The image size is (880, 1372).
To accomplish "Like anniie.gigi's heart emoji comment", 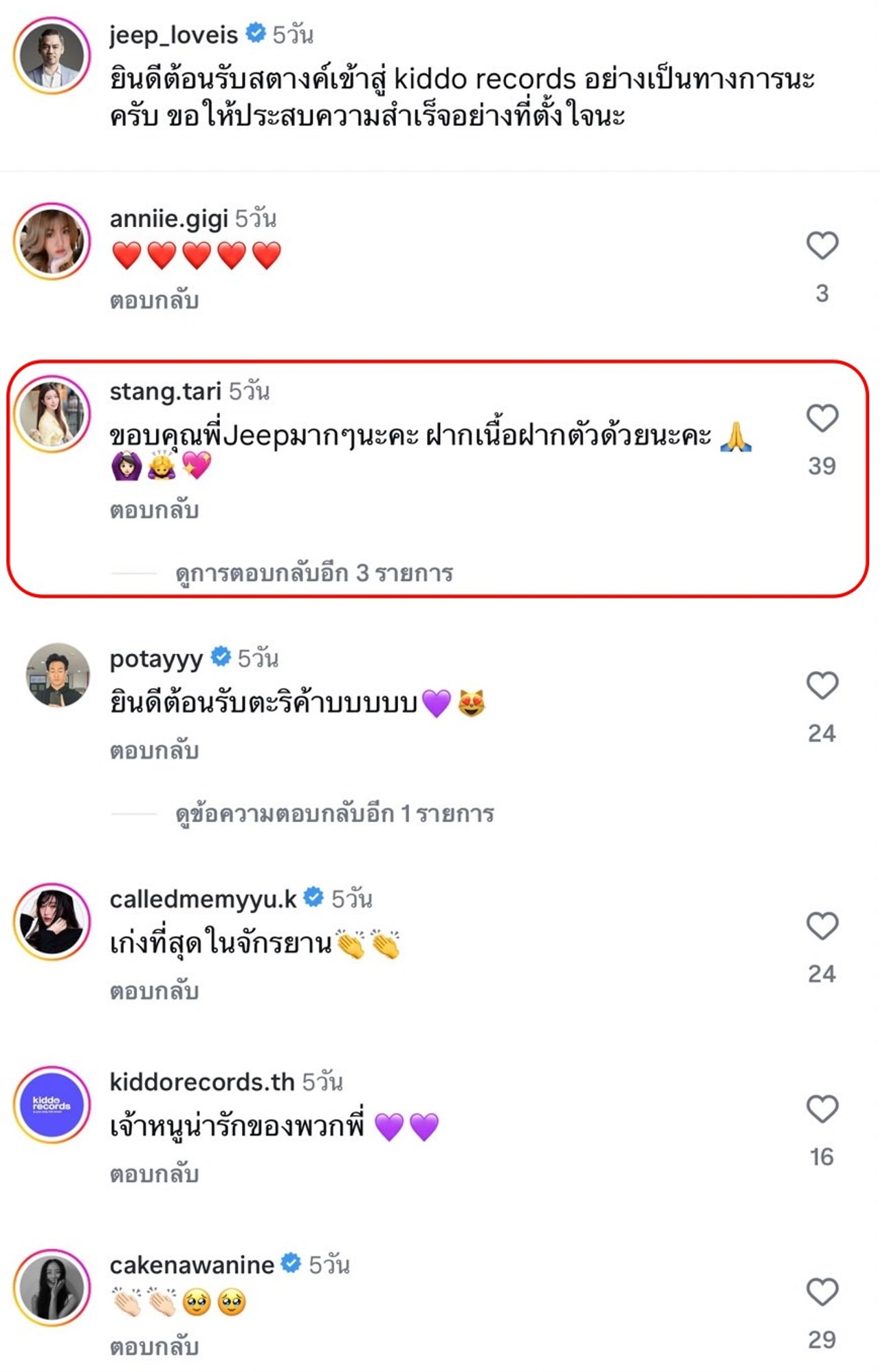I will pyautogui.click(x=822, y=246).
